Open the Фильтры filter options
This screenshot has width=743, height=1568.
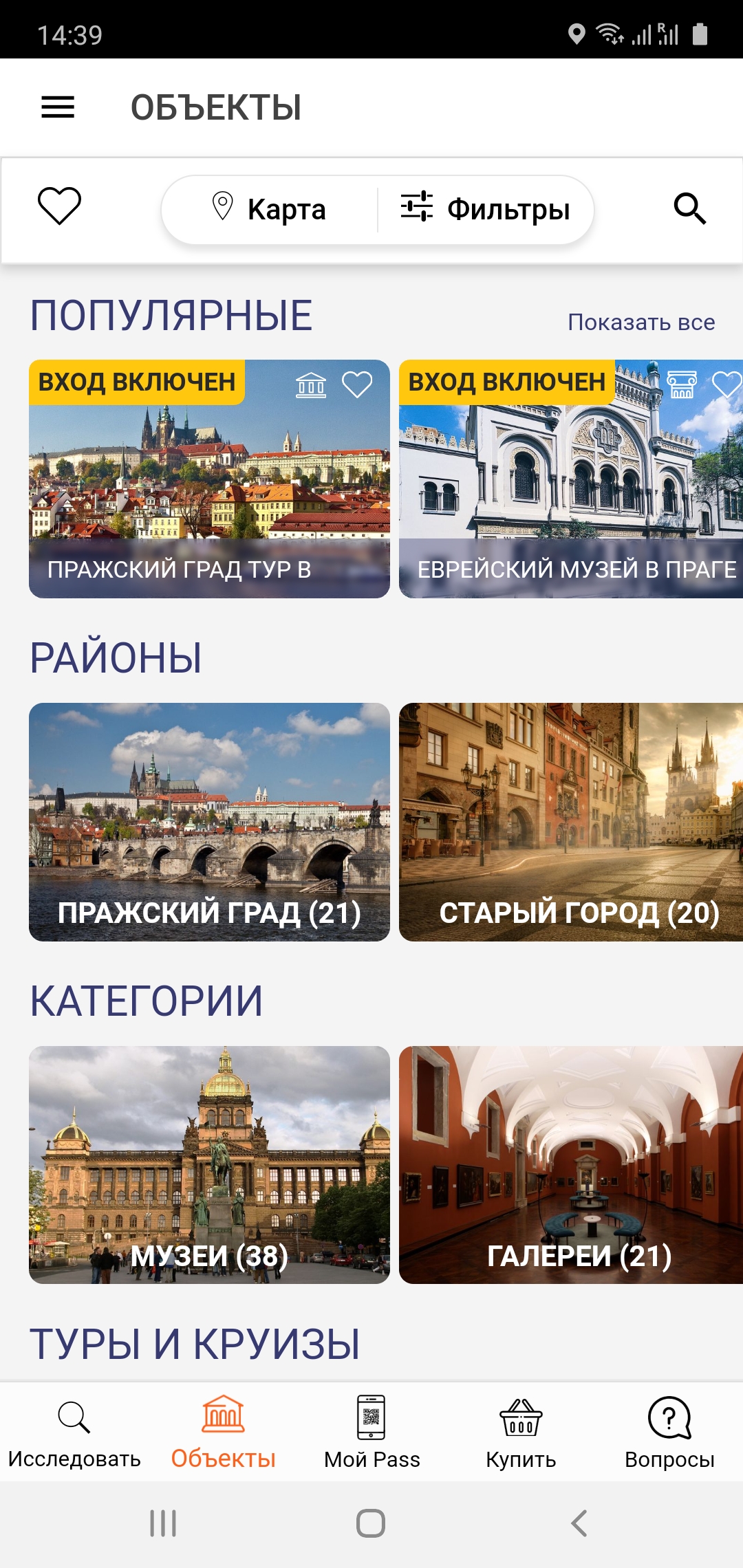[486, 209]
